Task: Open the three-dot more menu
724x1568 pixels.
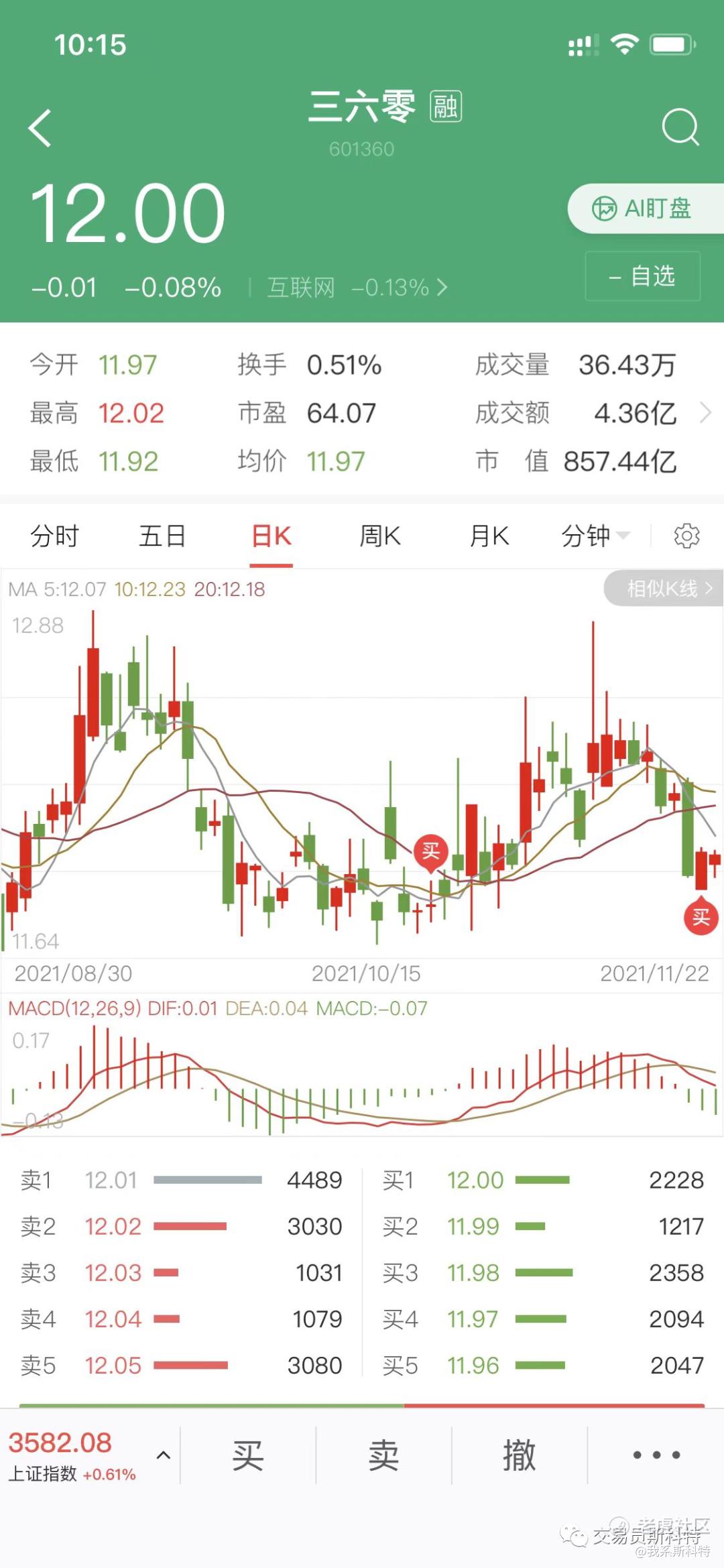Action: [x=656, y=1455]
